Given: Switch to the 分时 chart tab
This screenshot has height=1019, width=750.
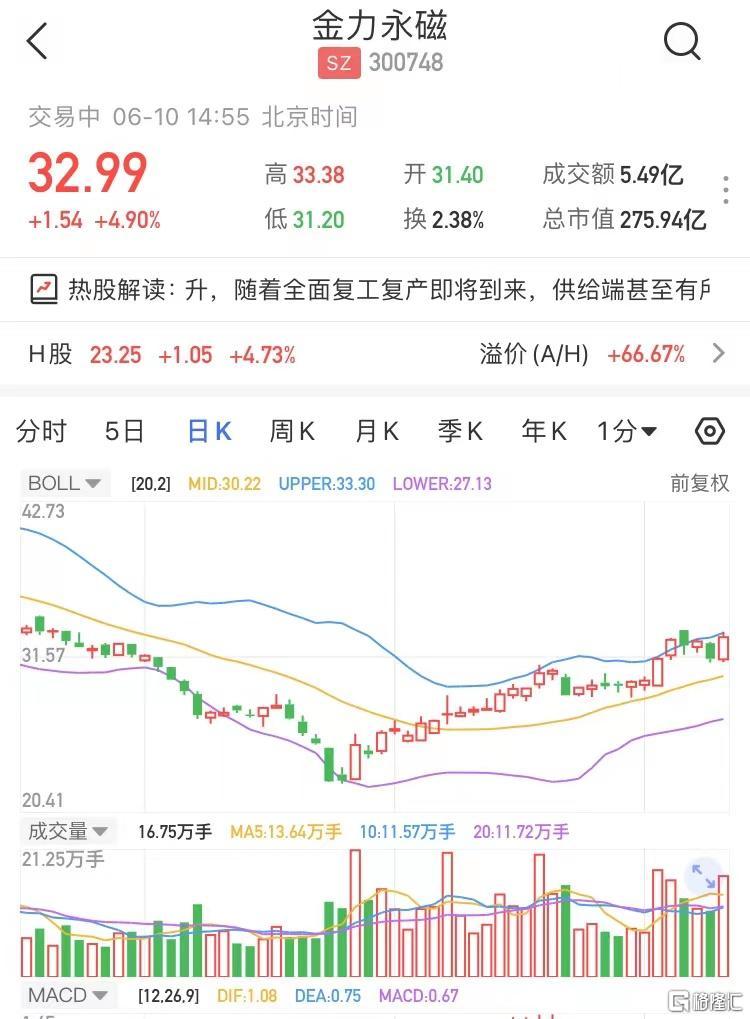Looking at the screenshot, I should click(x=42, y=431).
